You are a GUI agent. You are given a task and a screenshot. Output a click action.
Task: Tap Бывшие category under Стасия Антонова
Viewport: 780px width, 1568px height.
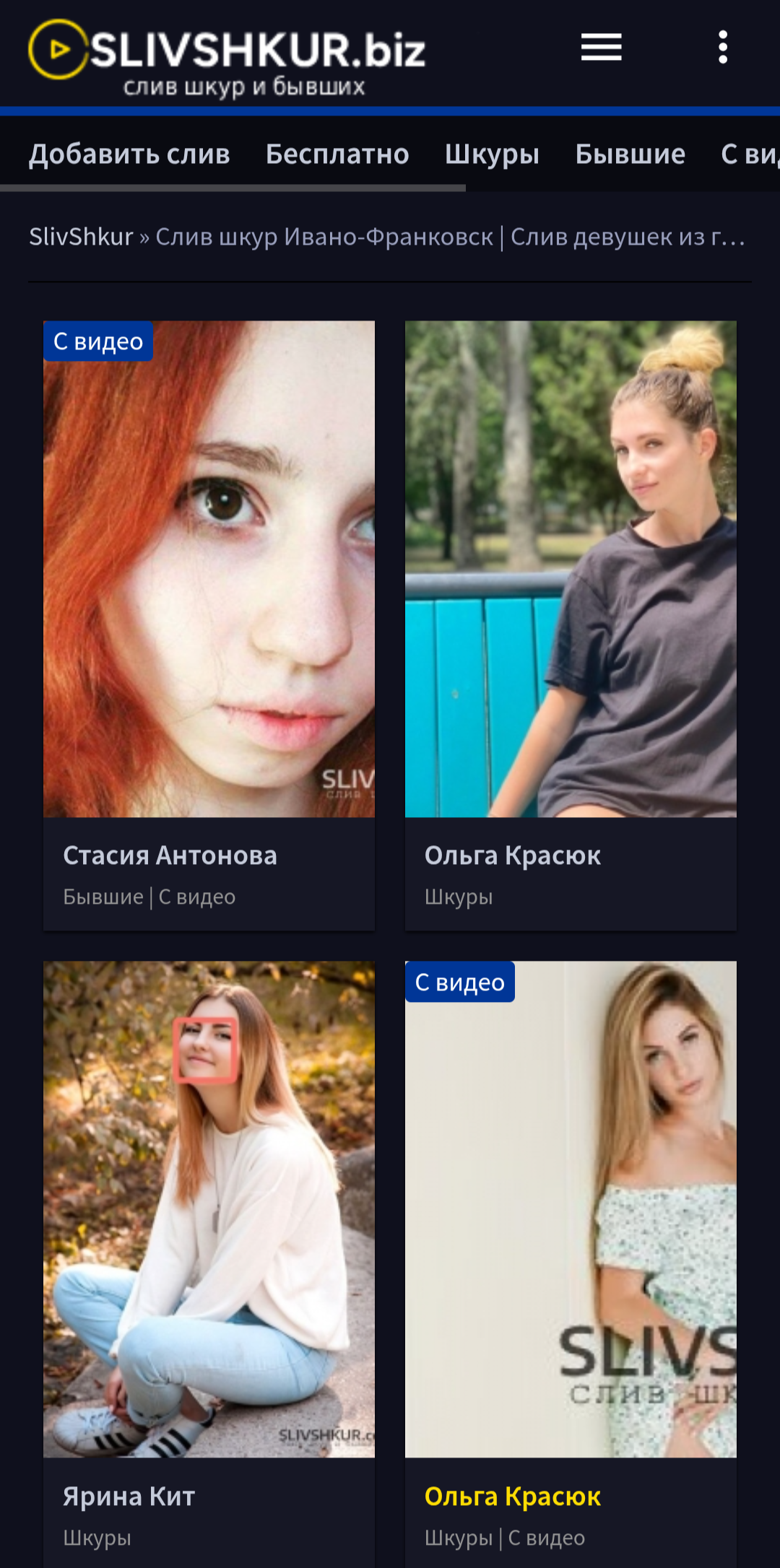pyautogui.click(x=103, y=897)
